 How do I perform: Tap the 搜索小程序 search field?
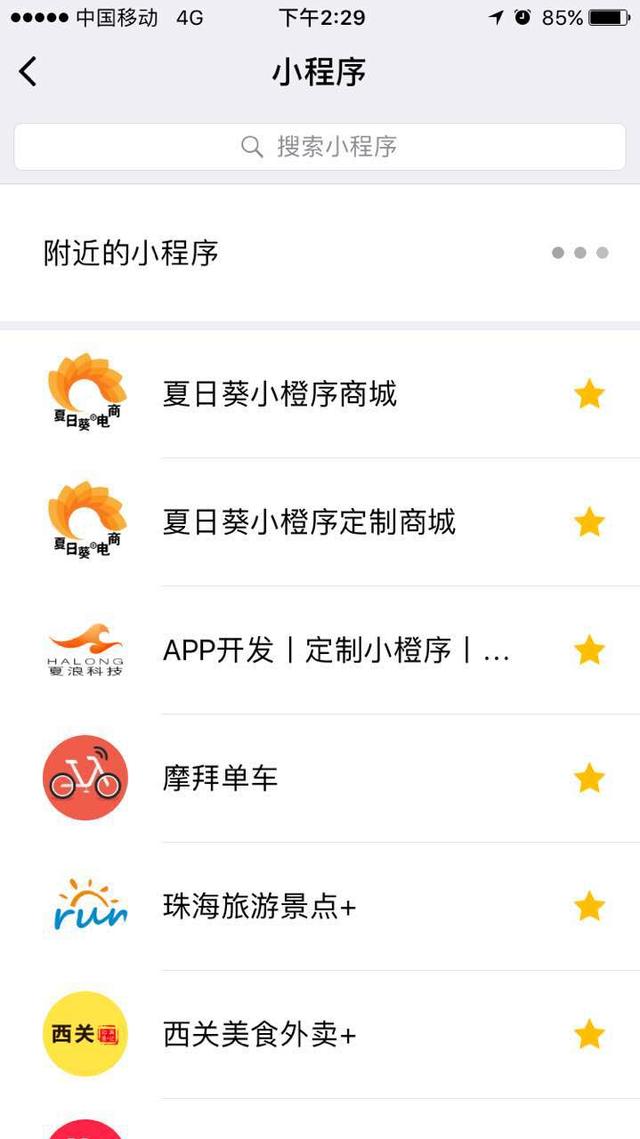(x=320, y=147)
